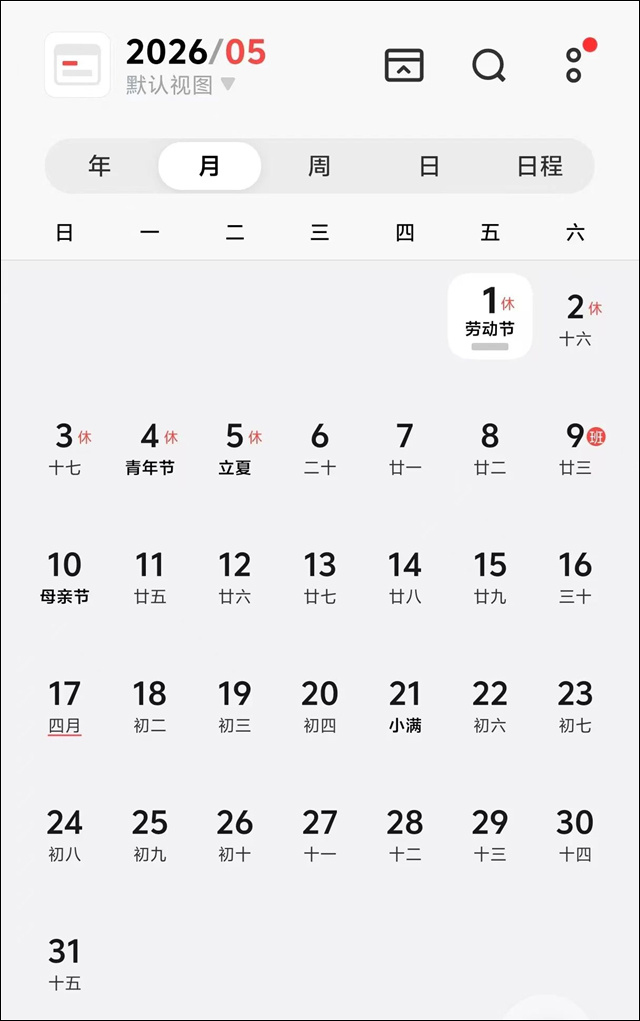Choose May 31 in the month grid
The image size is (640, 1021).
[65, 963]
